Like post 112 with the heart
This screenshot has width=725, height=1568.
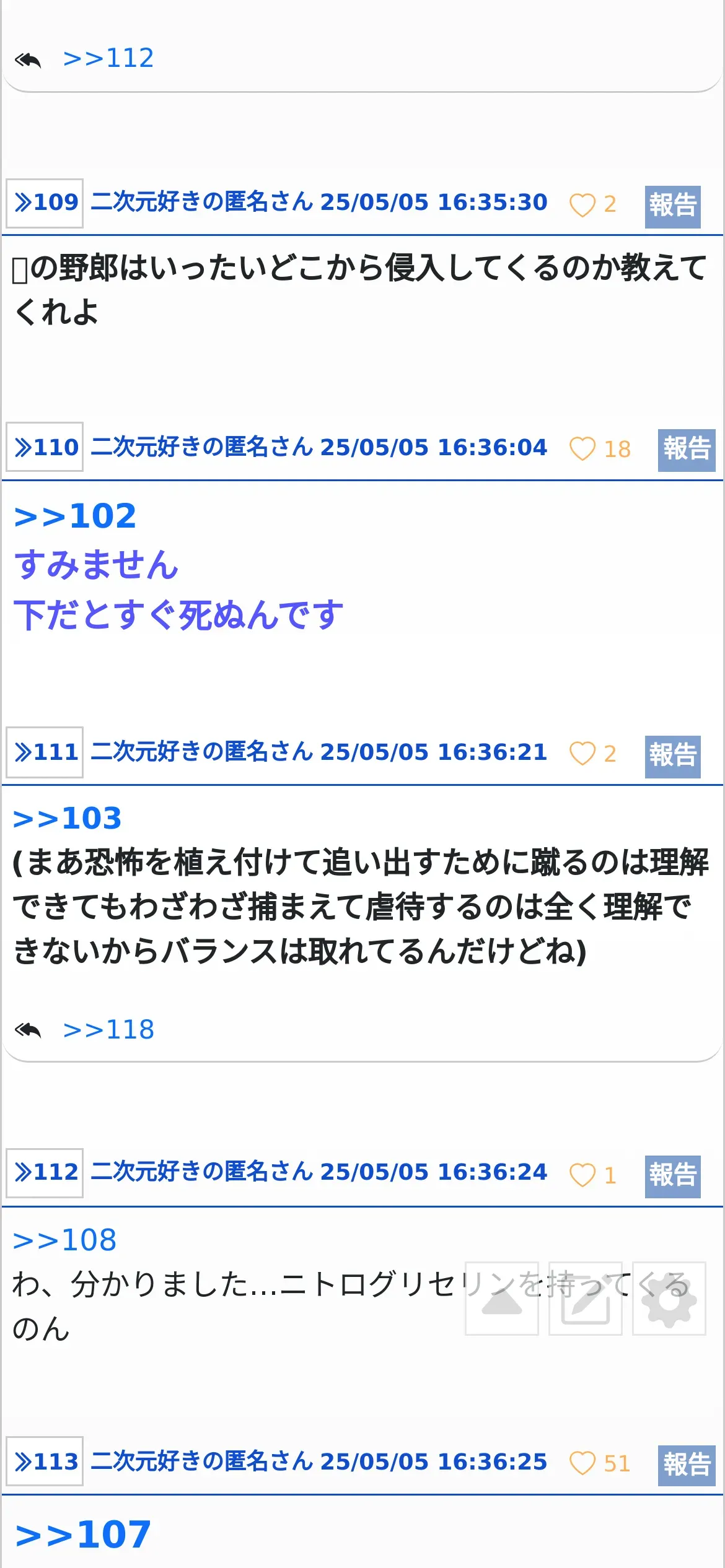(x=582, y=1175)
